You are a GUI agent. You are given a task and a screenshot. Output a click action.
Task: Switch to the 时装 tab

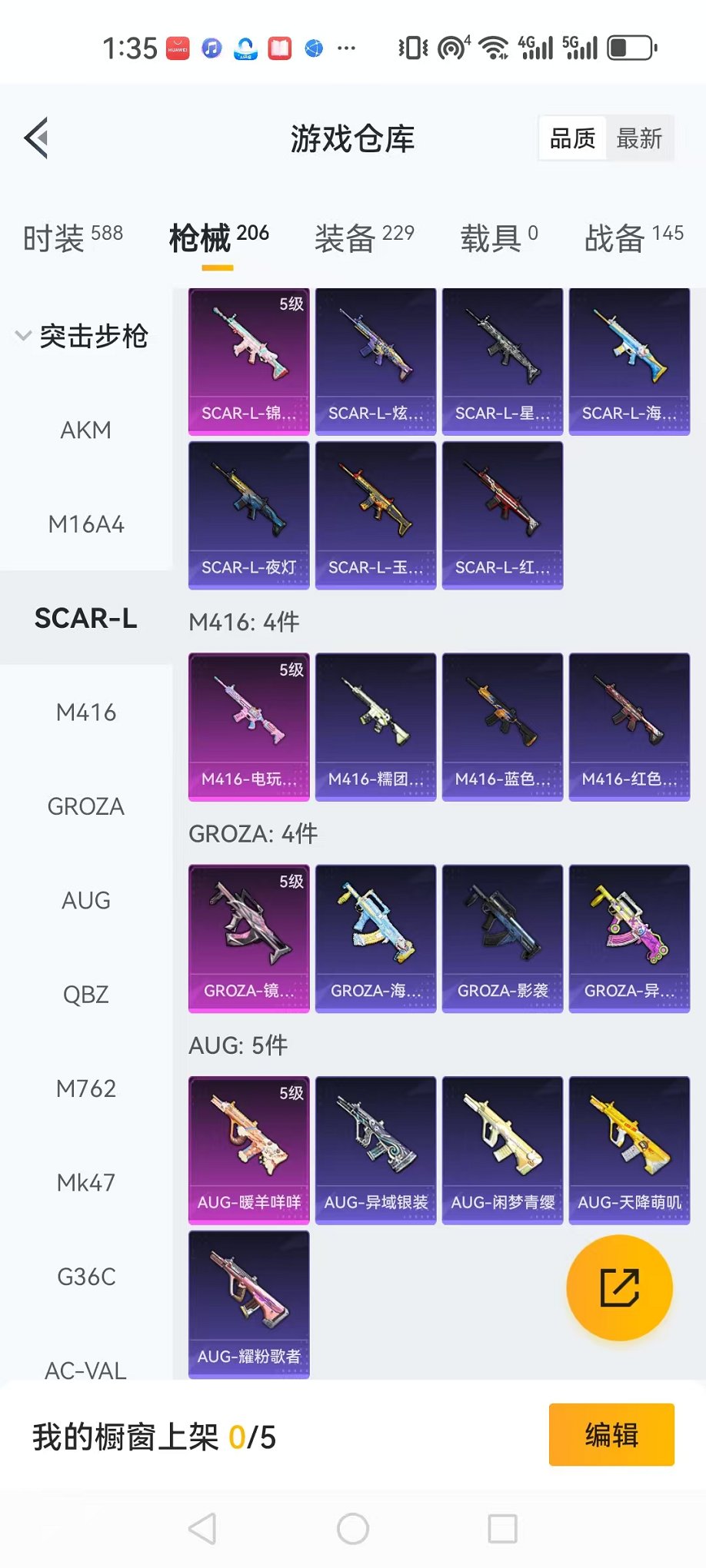(x=72, y=238)
